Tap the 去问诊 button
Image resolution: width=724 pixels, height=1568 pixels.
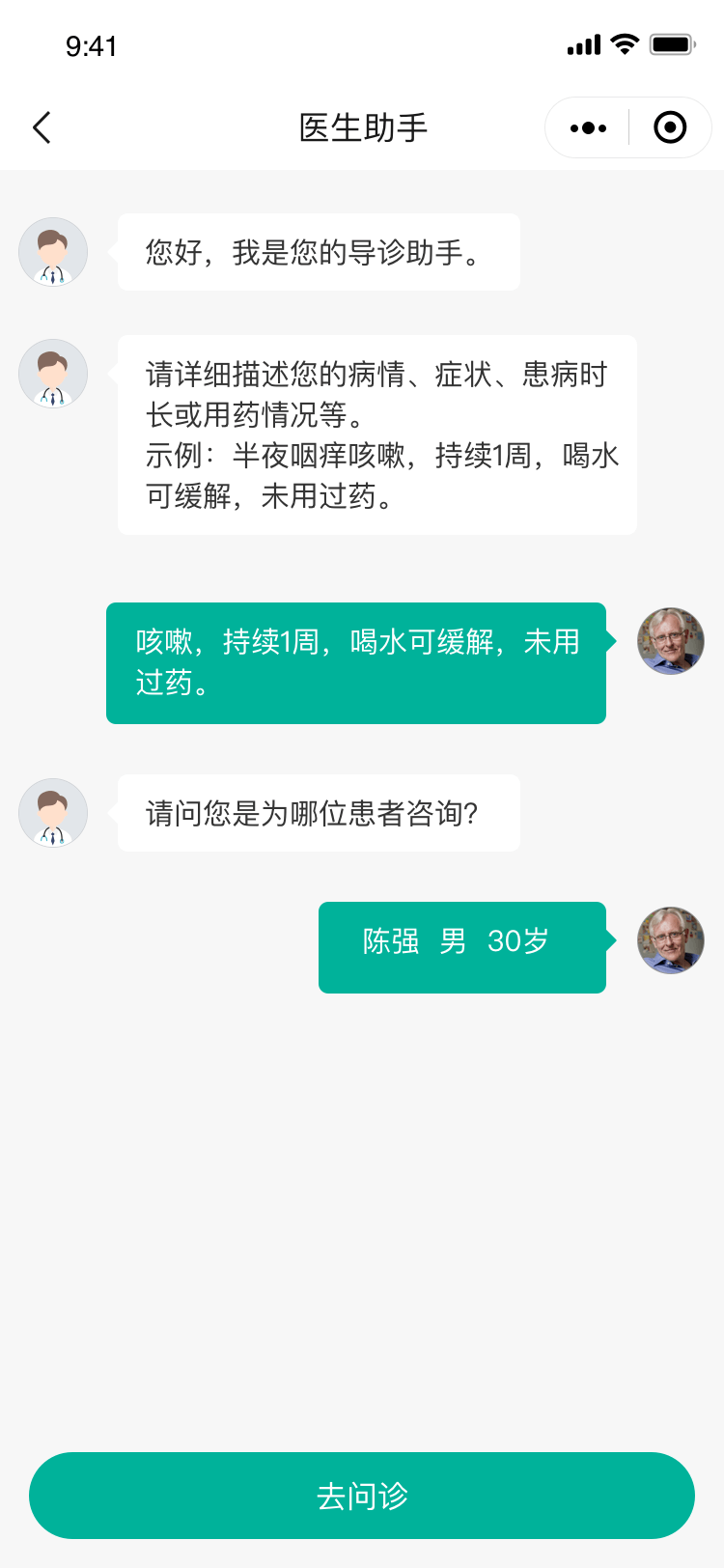coord(362,1496)
